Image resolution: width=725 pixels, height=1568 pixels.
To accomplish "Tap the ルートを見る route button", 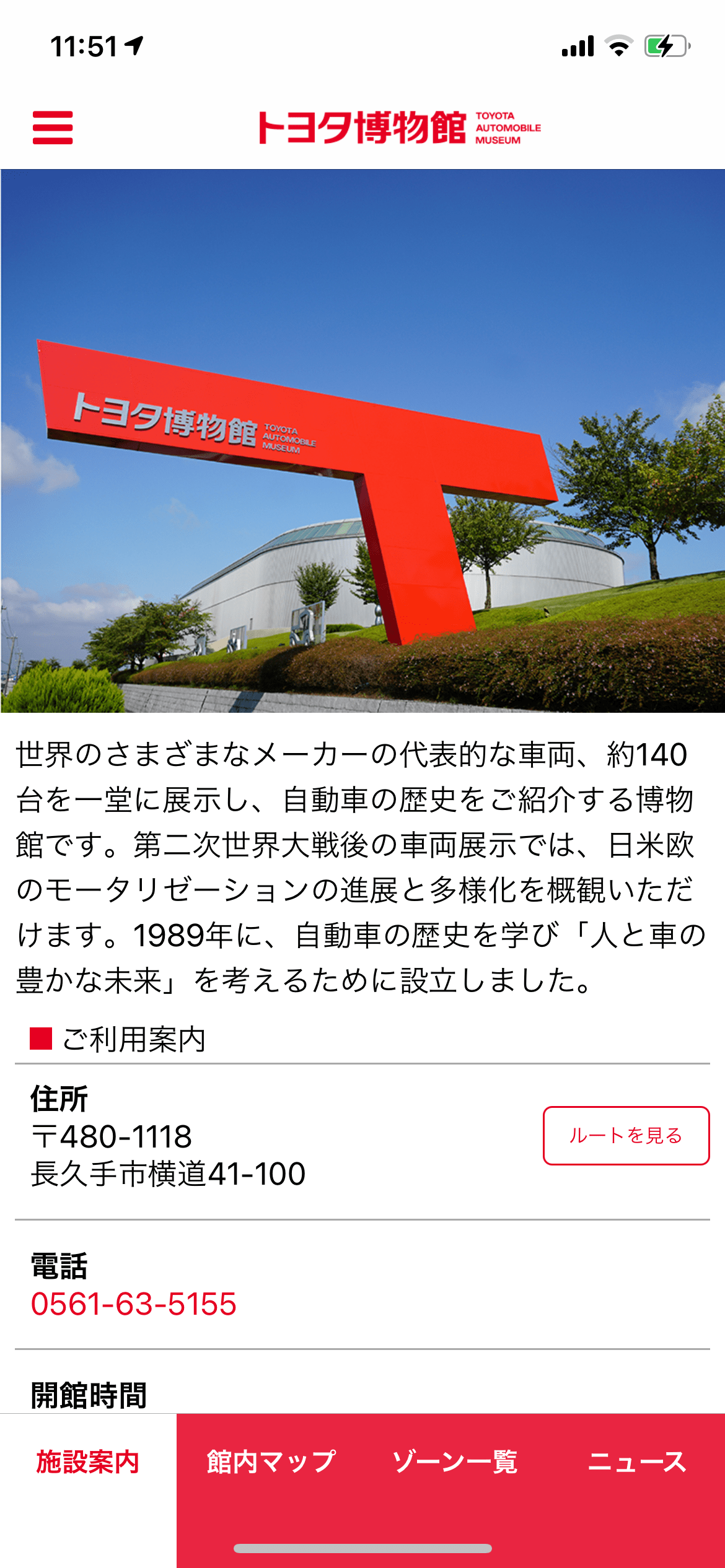I will click(x=626, y=1136).
